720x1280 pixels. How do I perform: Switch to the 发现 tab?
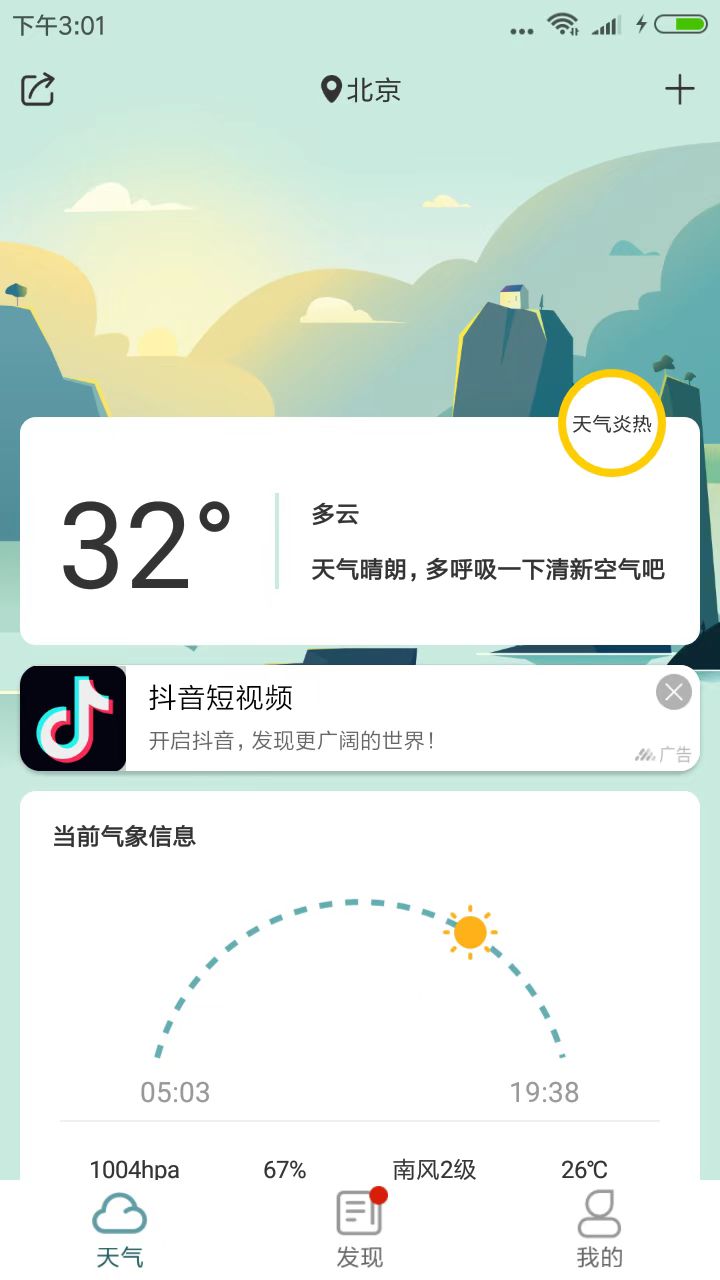360,1230
